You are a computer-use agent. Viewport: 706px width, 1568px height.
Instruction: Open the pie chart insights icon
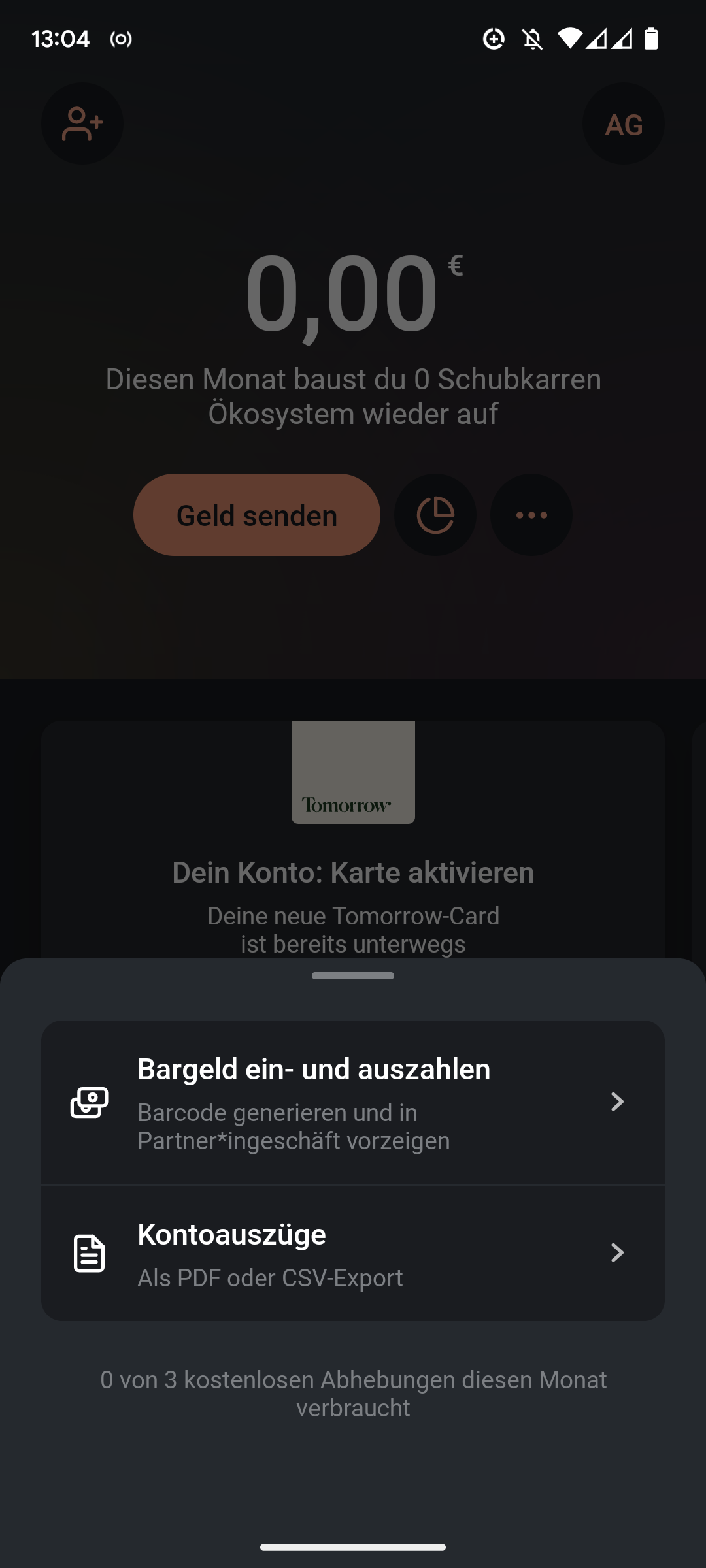tap(435, 515)
